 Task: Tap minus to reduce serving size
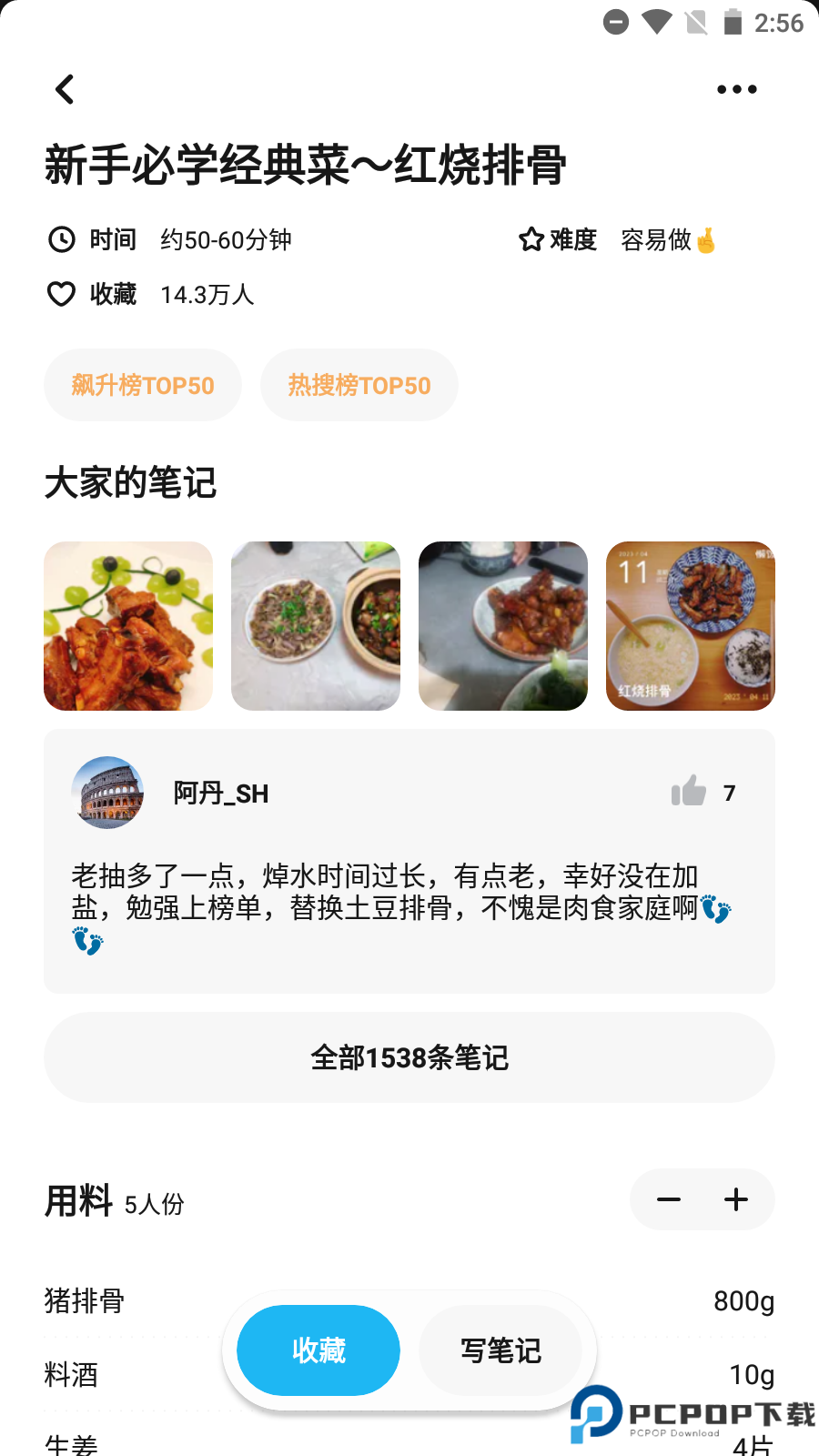coord(669,1199)
